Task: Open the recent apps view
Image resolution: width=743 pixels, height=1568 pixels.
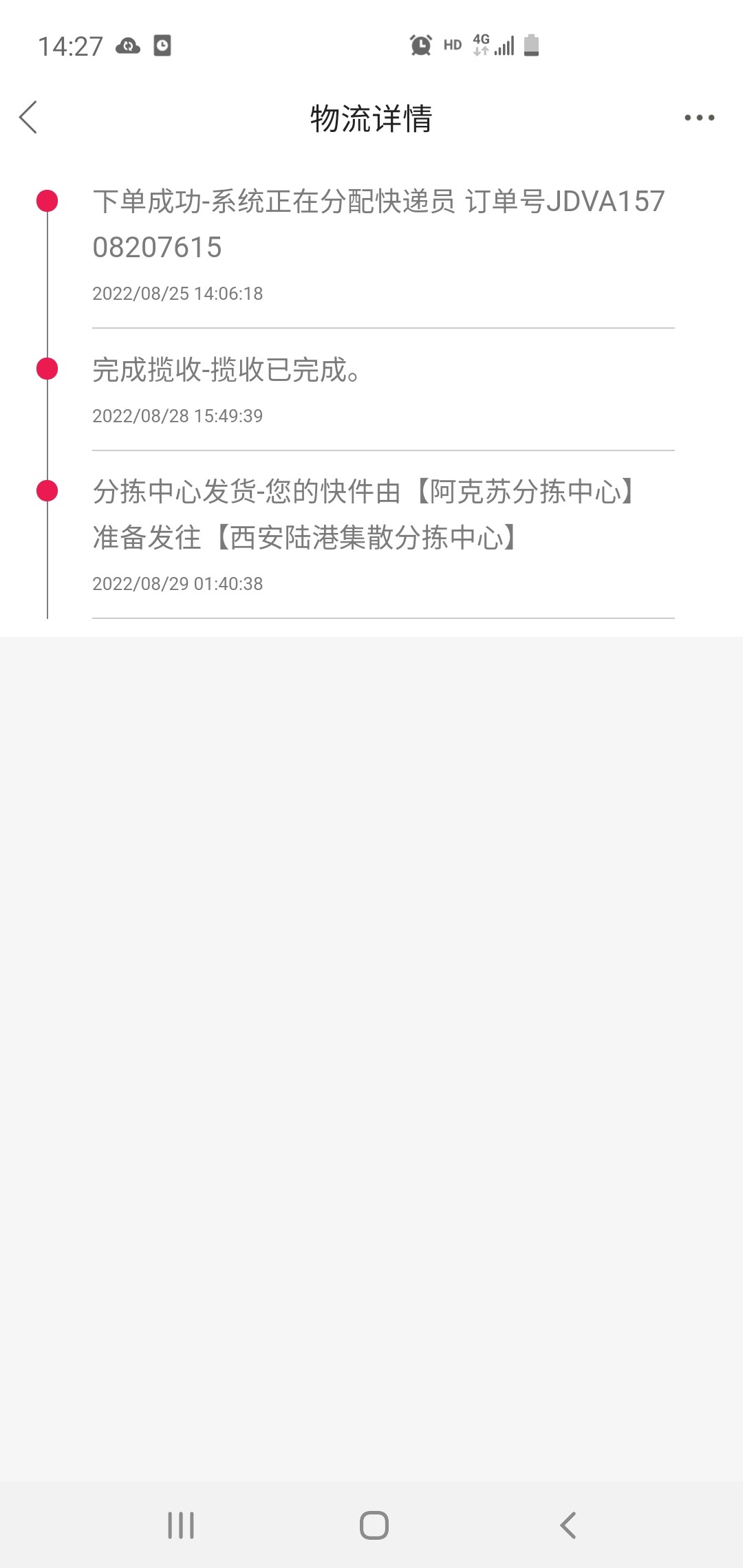Action: (x=181, y=1525)
